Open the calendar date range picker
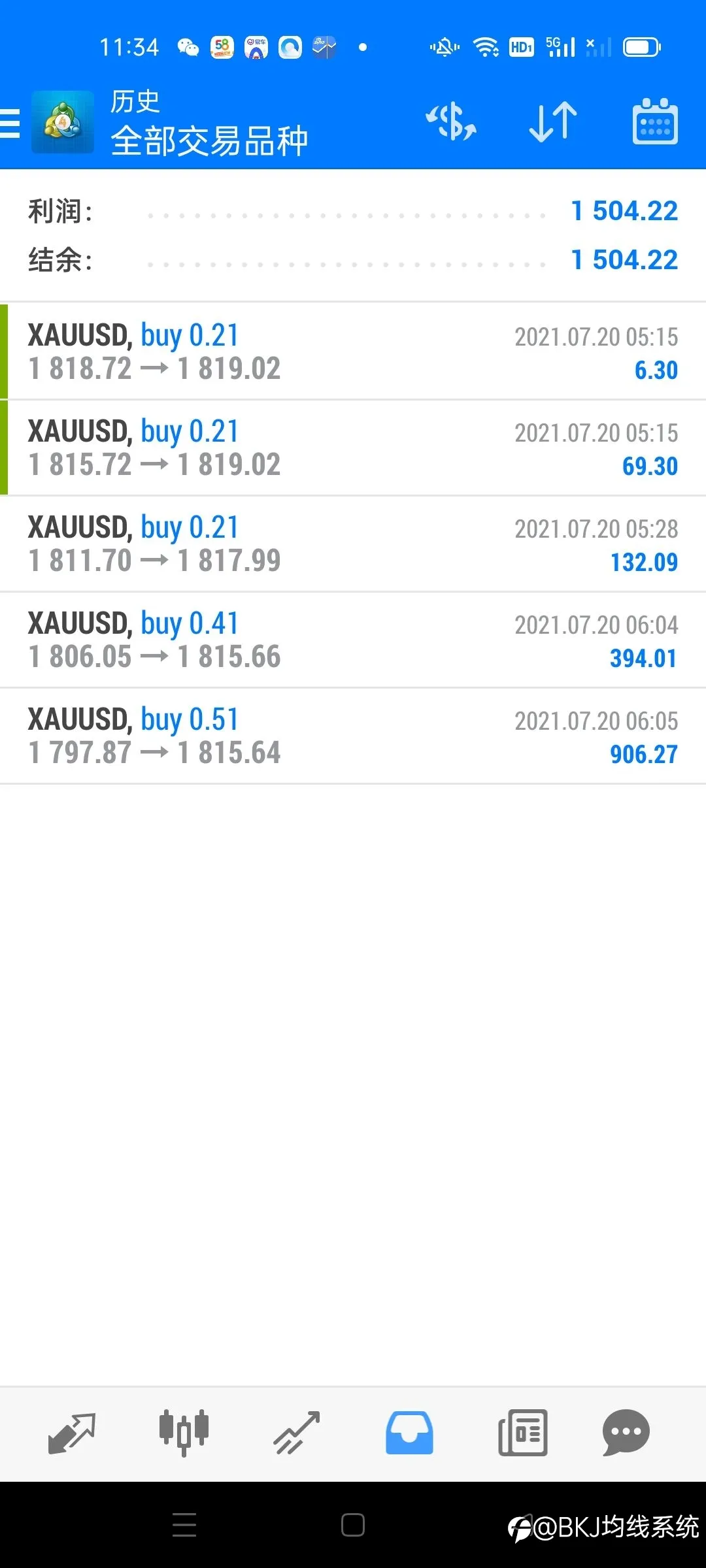This screenshot has height=1568, width=706. tap(655, 122)
